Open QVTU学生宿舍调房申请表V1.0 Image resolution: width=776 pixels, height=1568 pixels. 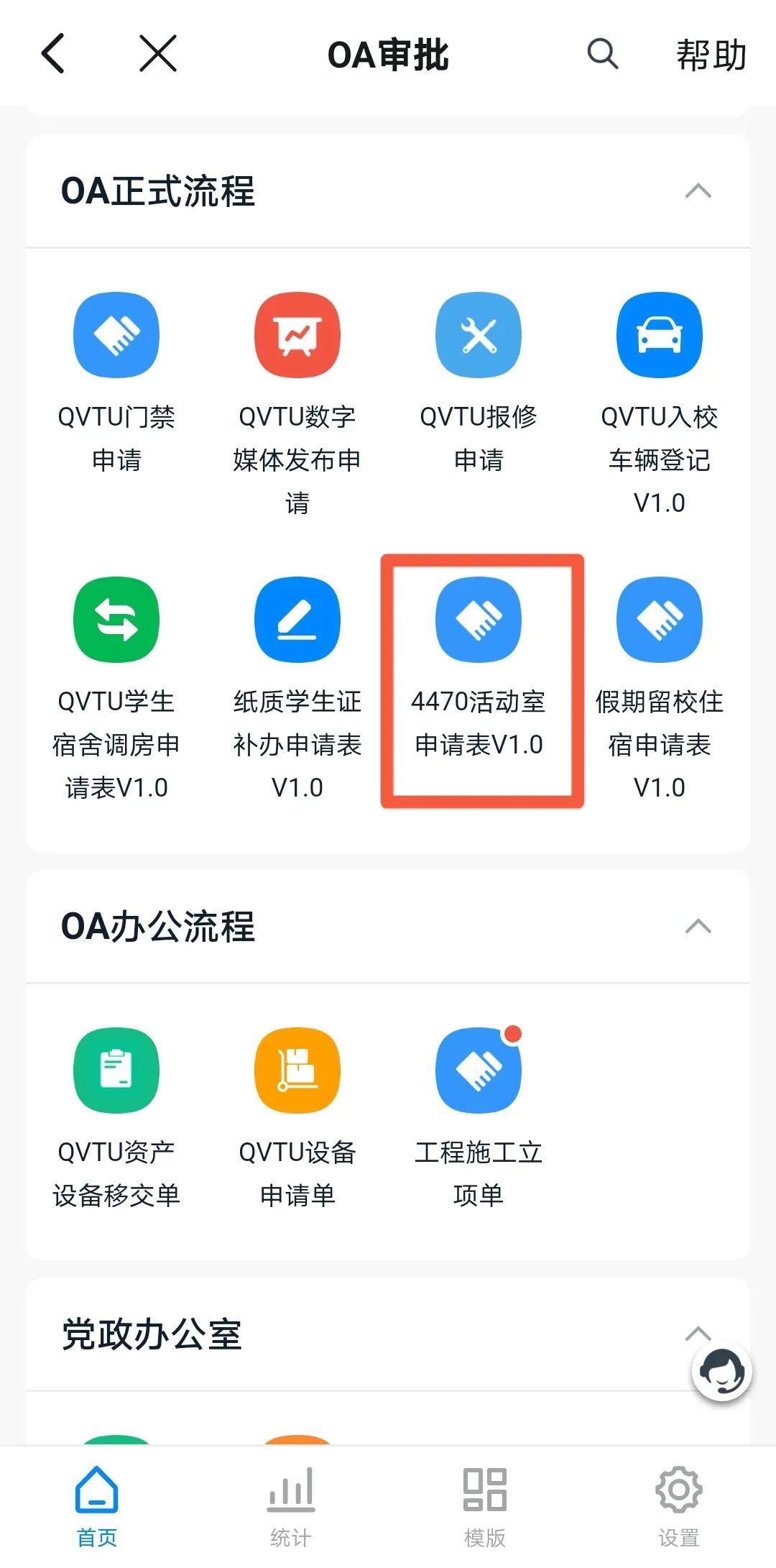coord(116,620)
